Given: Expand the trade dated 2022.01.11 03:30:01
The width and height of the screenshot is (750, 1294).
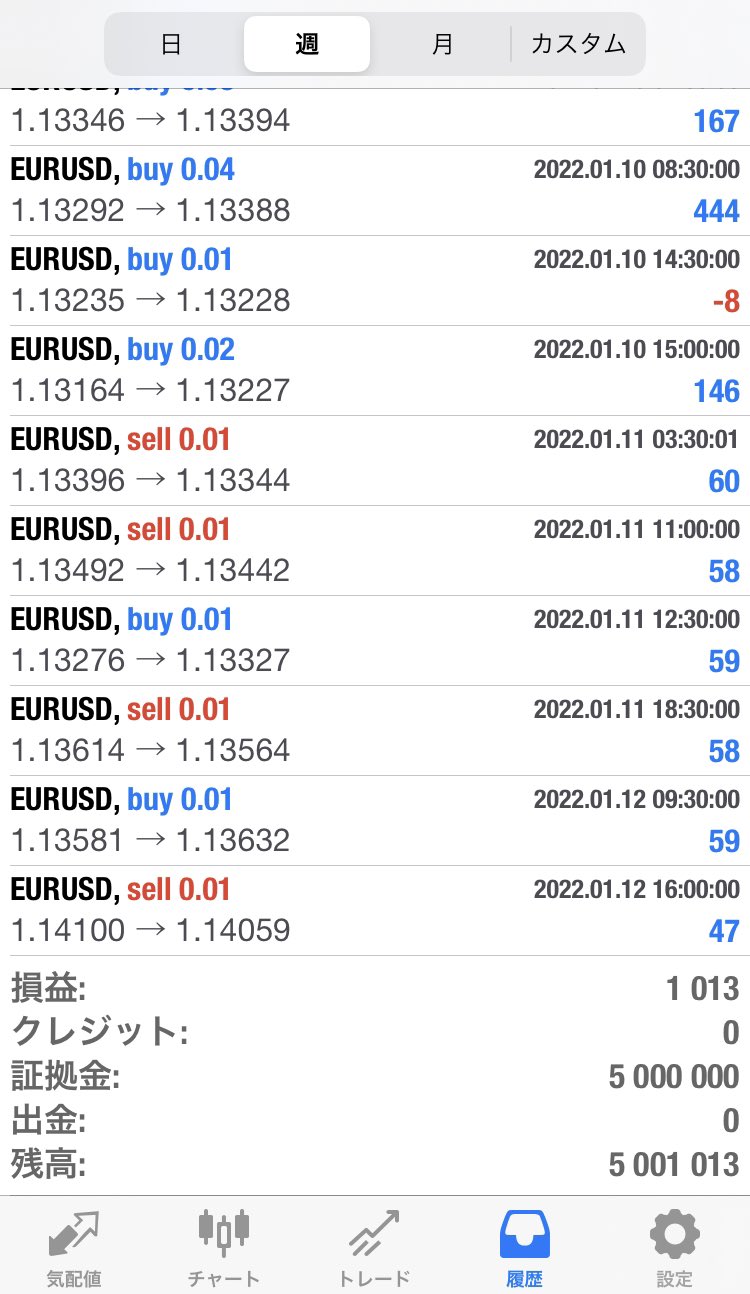Looking at the screenshot, I should point(375,461).
